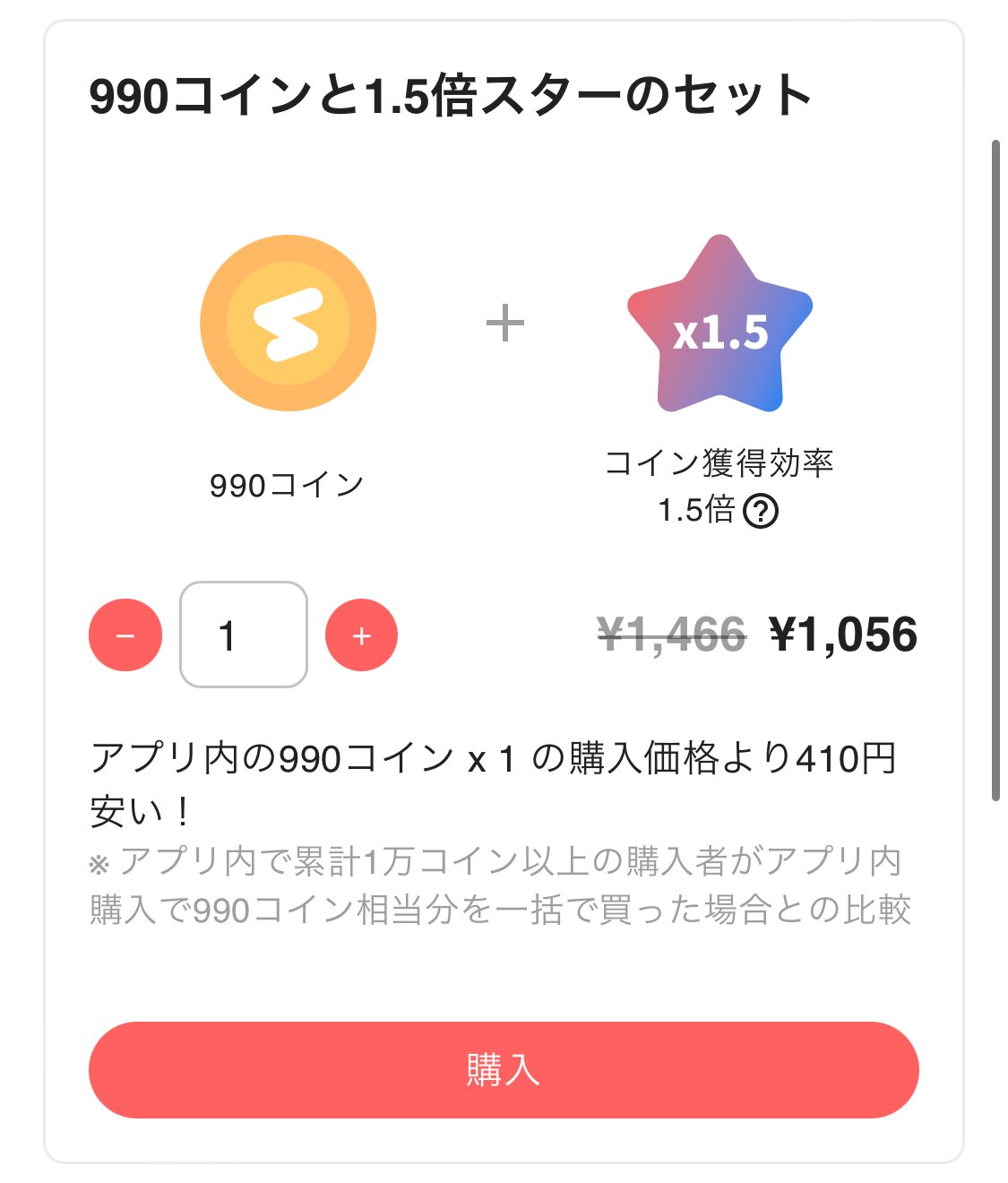
Task: Click the 990コインと1.5倍スターのセット title
Action: coord(448,91)
